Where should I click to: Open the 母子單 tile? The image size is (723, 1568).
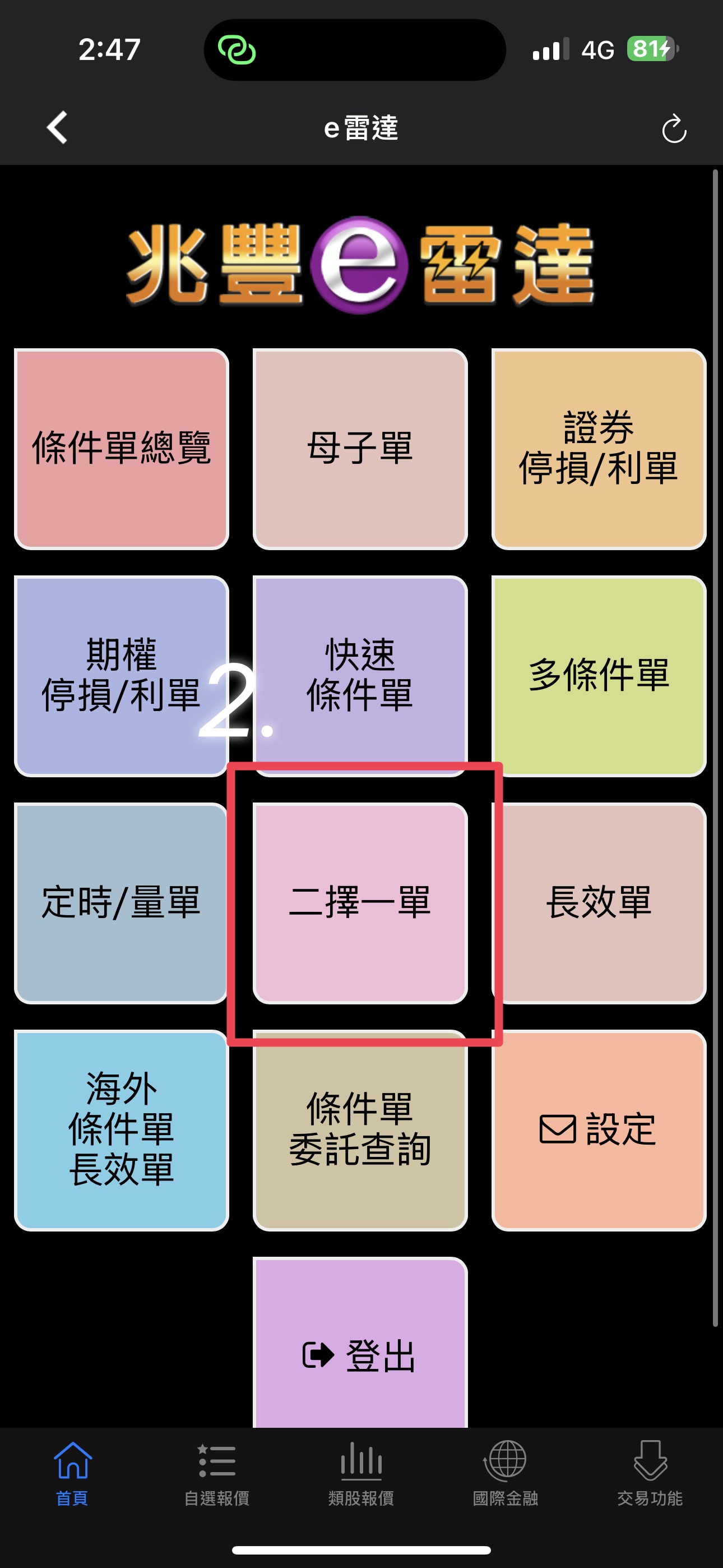pyautogui.click(x=360, y=449)
